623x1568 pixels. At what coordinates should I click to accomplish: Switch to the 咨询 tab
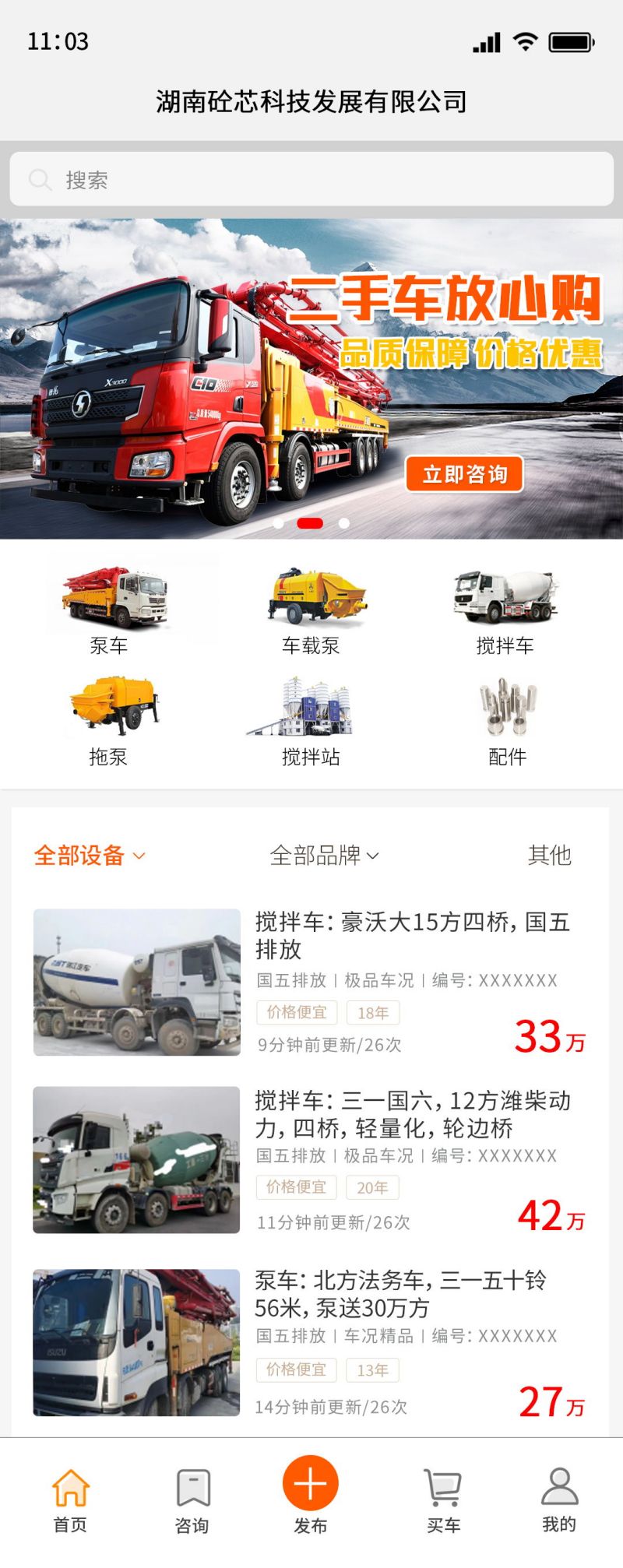(x=192, y=1500)
